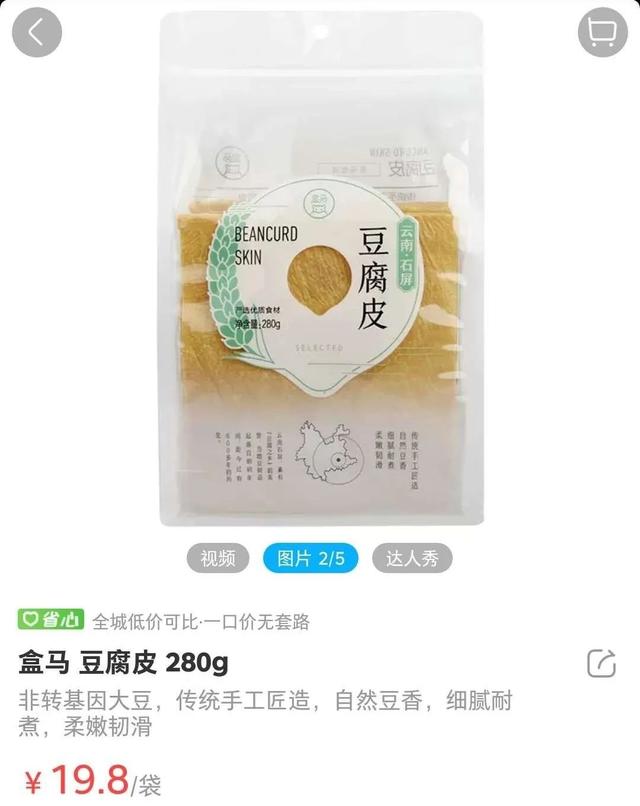
Task: Open the shopping cart
Action: (602, 33)
